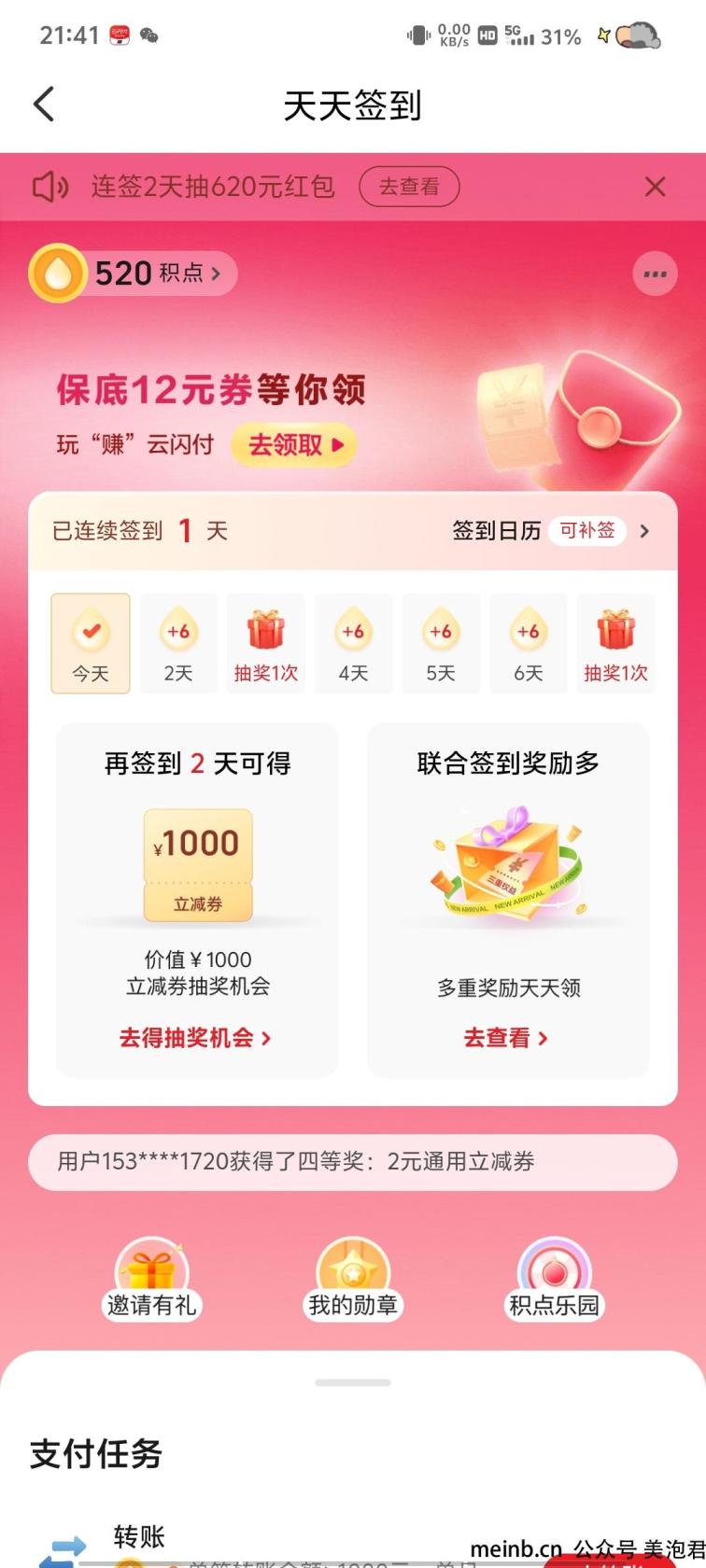
Task: Go back from 天天签到 page
Action: click(44, 105)
